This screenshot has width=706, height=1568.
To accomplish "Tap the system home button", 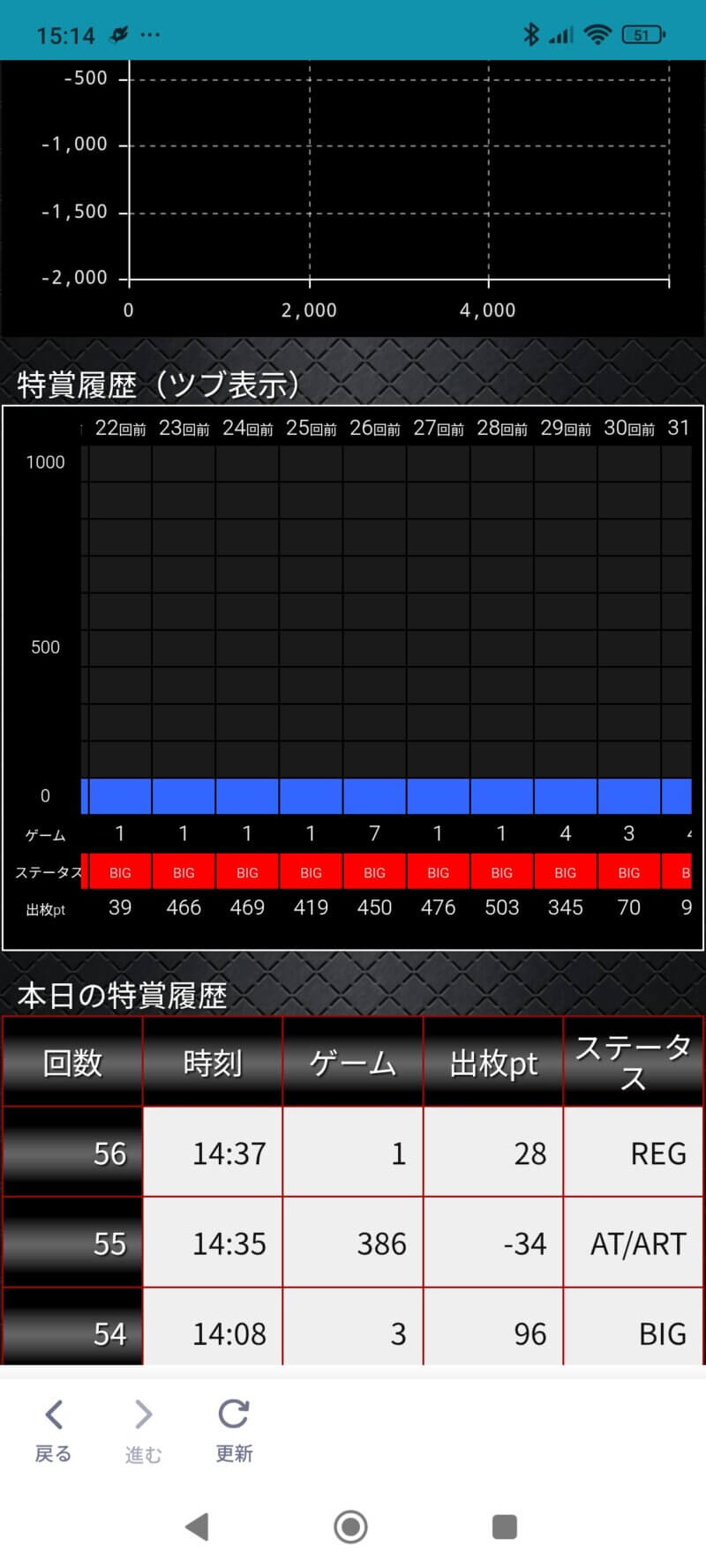I will 350,1527.
